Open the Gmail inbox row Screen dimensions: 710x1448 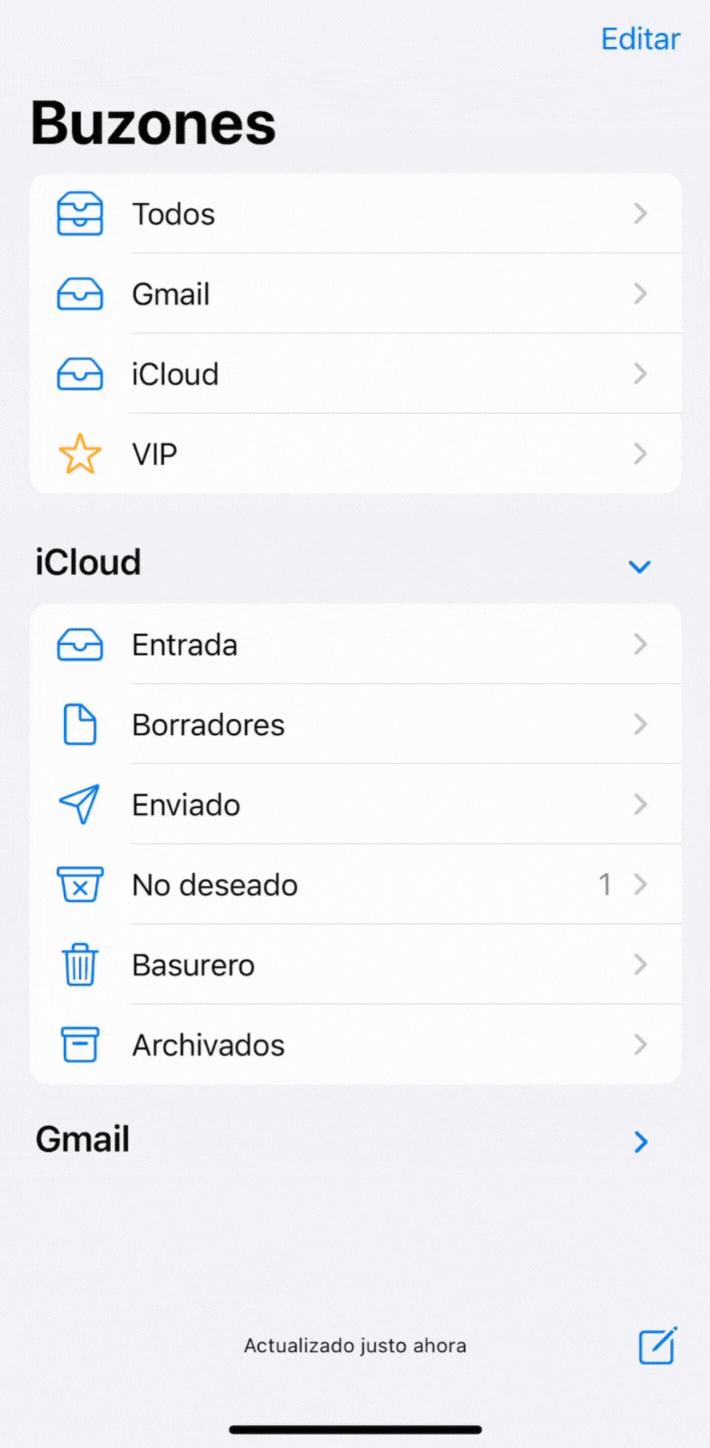pos(355,294)
